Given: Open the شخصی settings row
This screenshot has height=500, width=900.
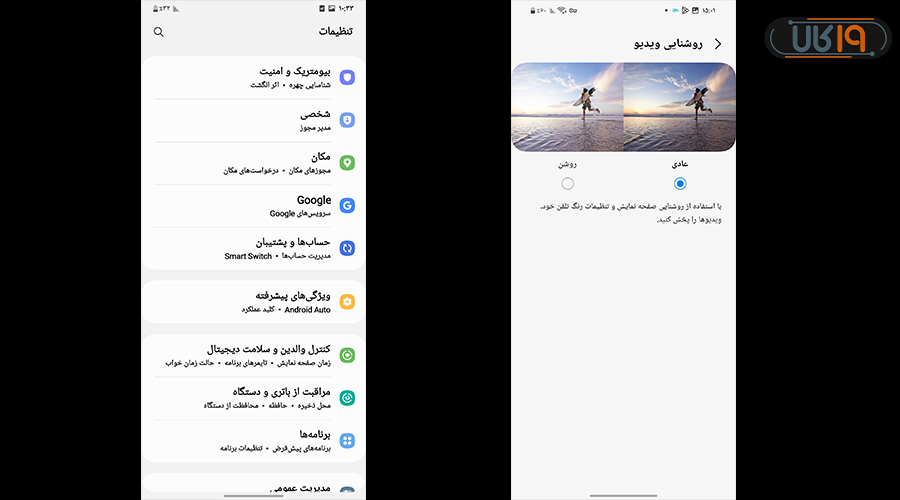Looking at the screenshot, I should [x=253, y=120].
